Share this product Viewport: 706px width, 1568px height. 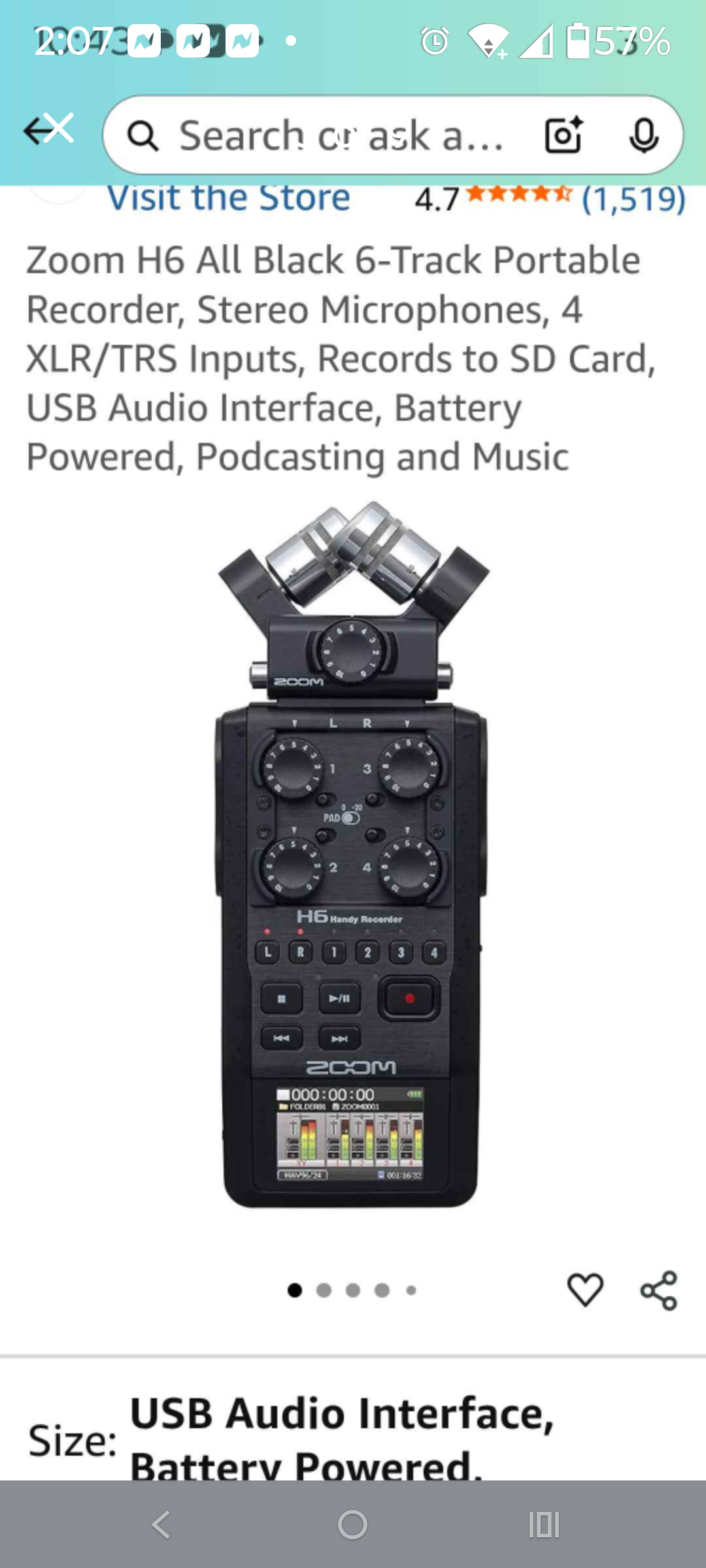pos(658,1290)
